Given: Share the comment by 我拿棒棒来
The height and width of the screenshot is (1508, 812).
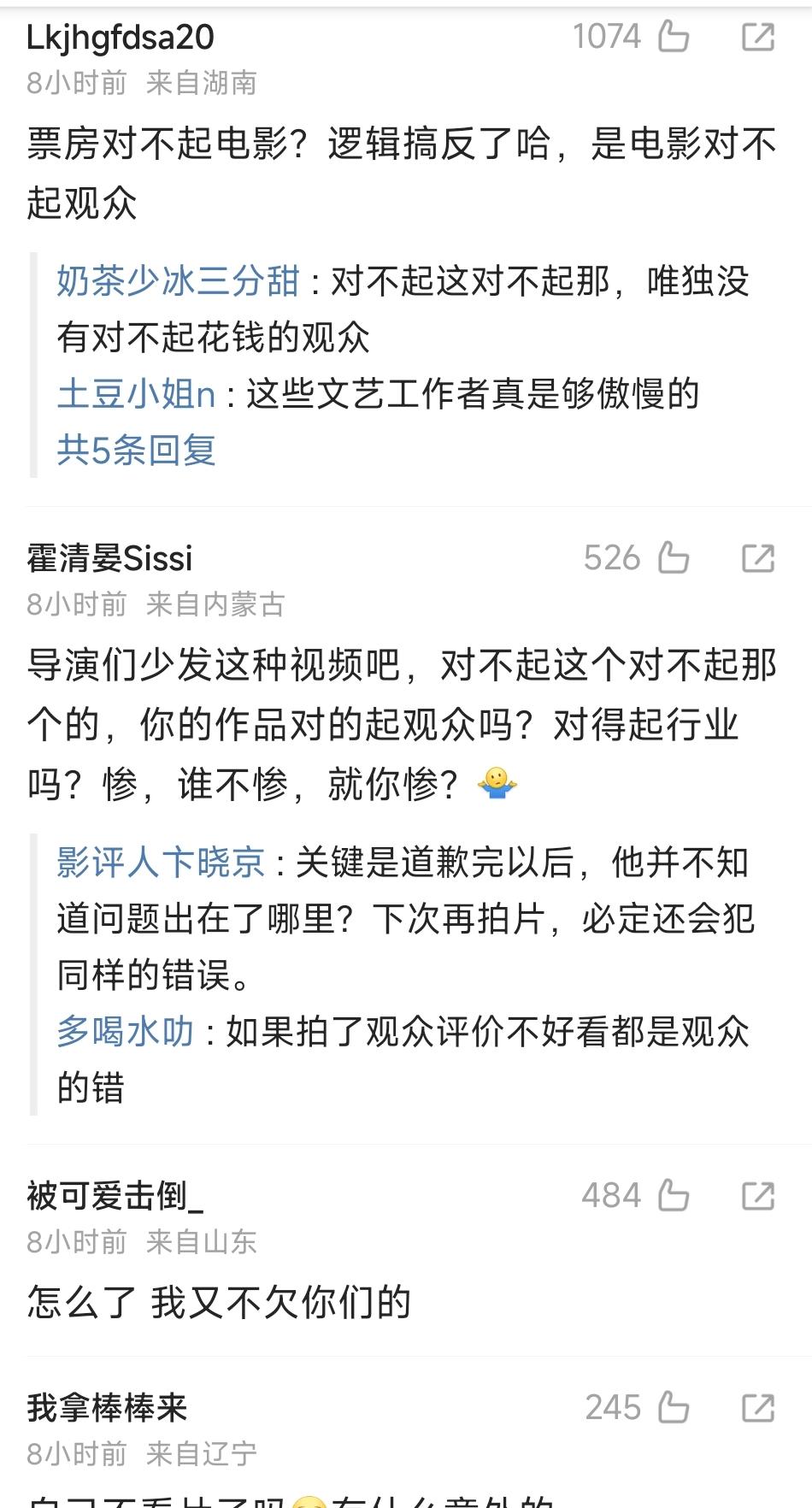Looking at the screenshot, I should 757,1407.
